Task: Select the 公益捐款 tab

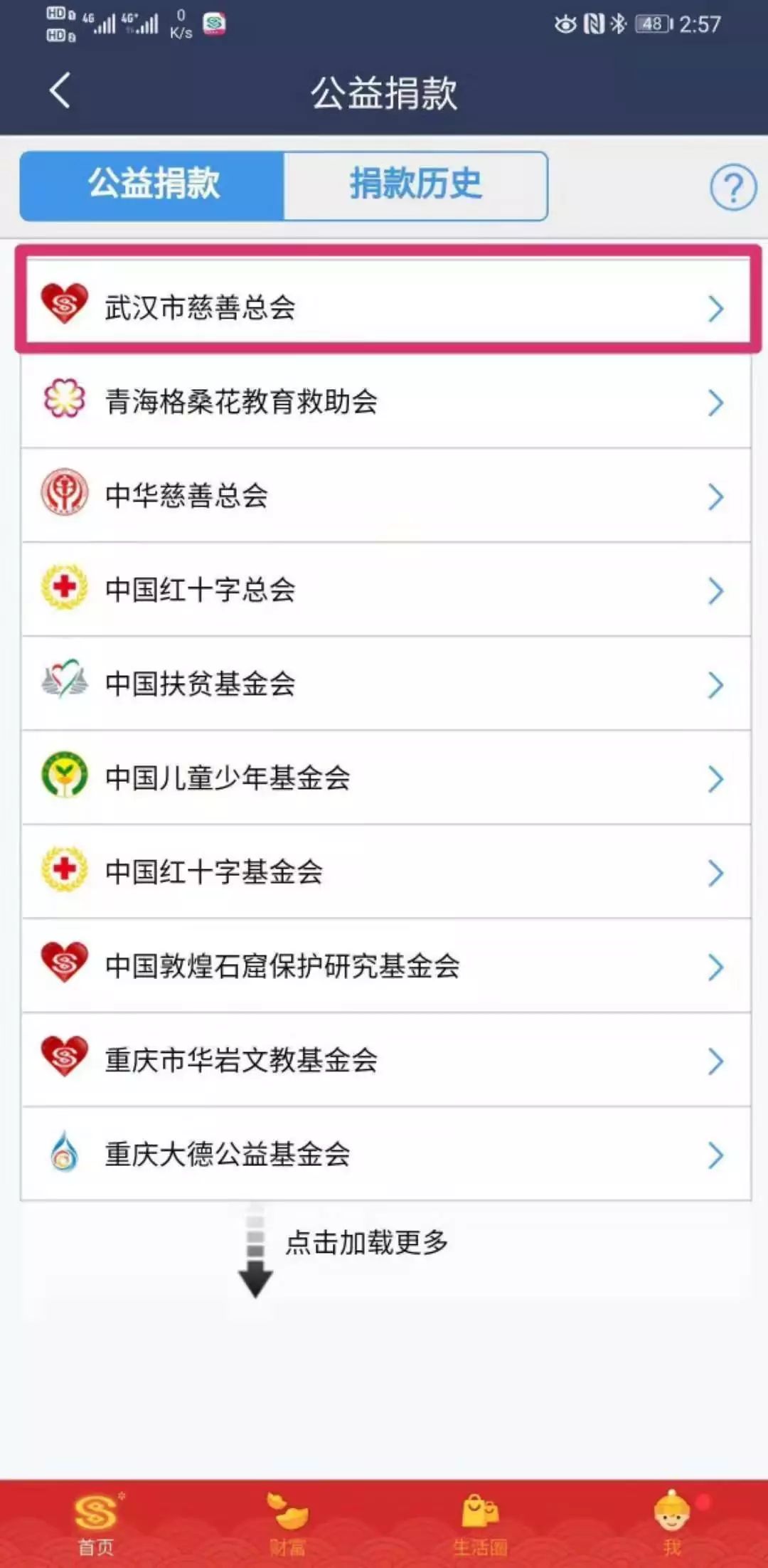Action: pyautogui.click(x=153, y=185)
